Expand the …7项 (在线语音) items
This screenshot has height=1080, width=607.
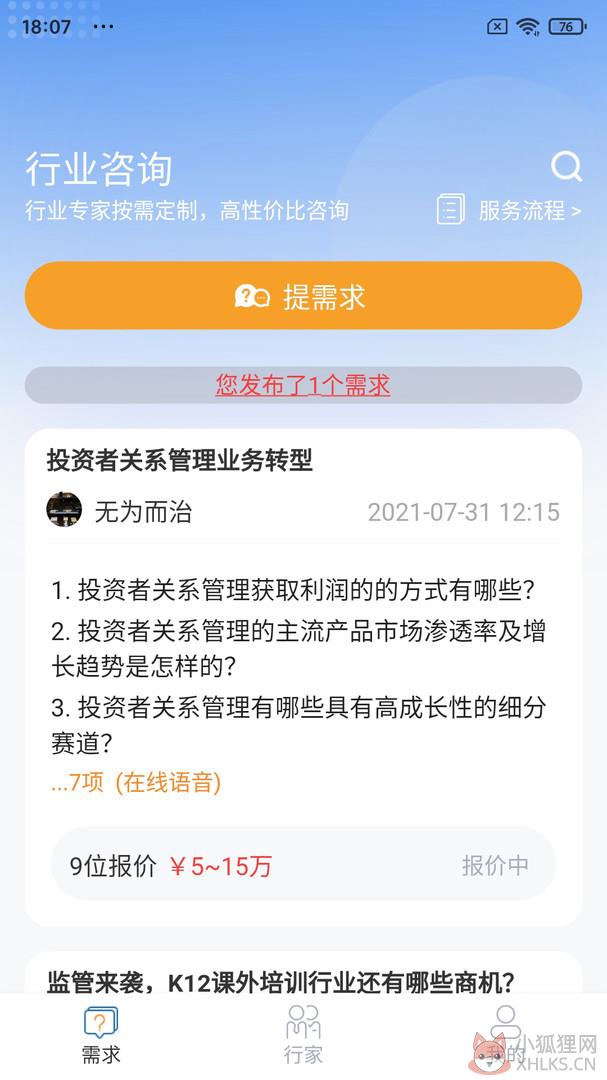tap(136, 782)
